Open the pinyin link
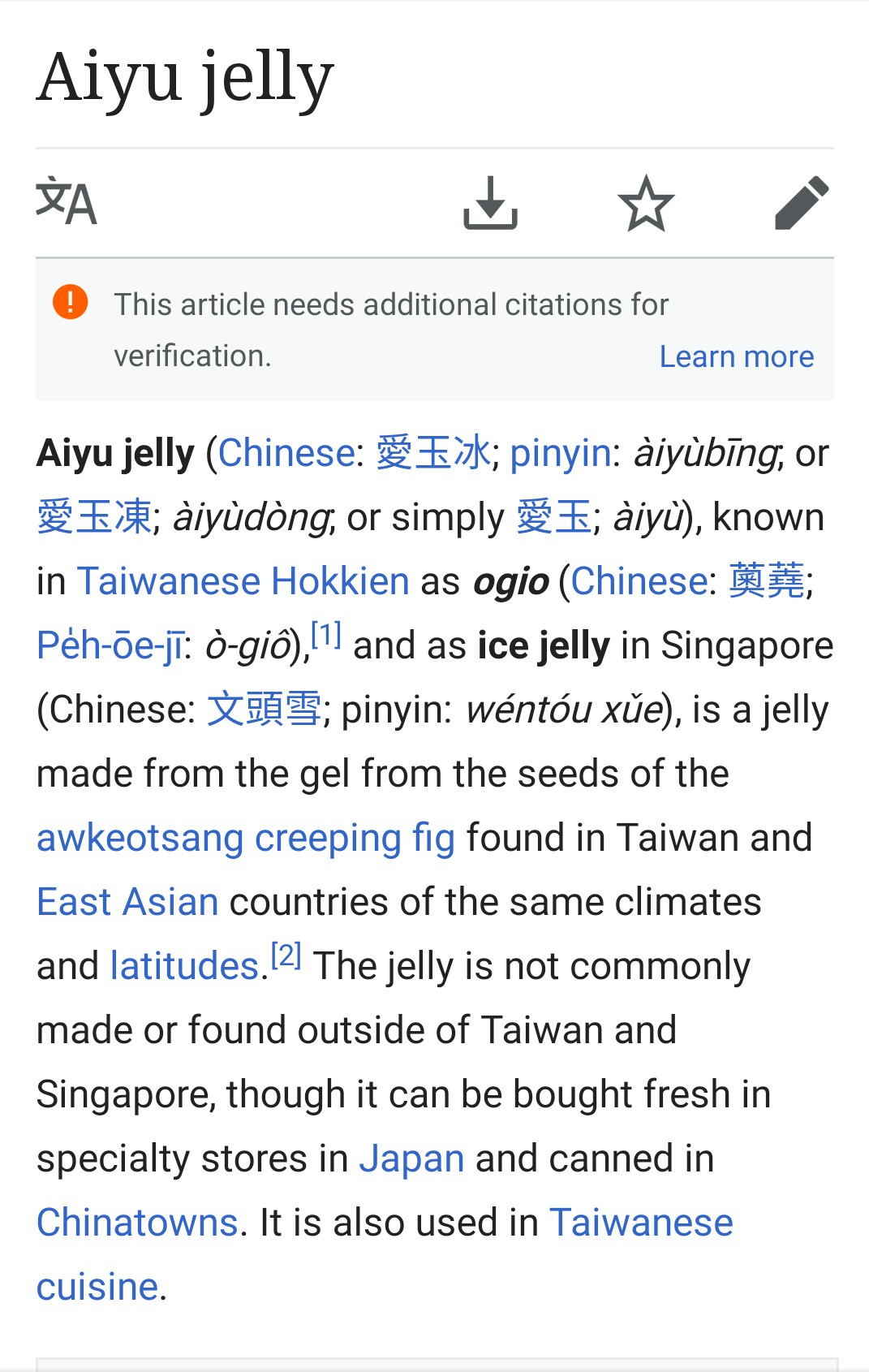Image resolution: width=869 pixels, height=1372 pixels. click(560, 453)
